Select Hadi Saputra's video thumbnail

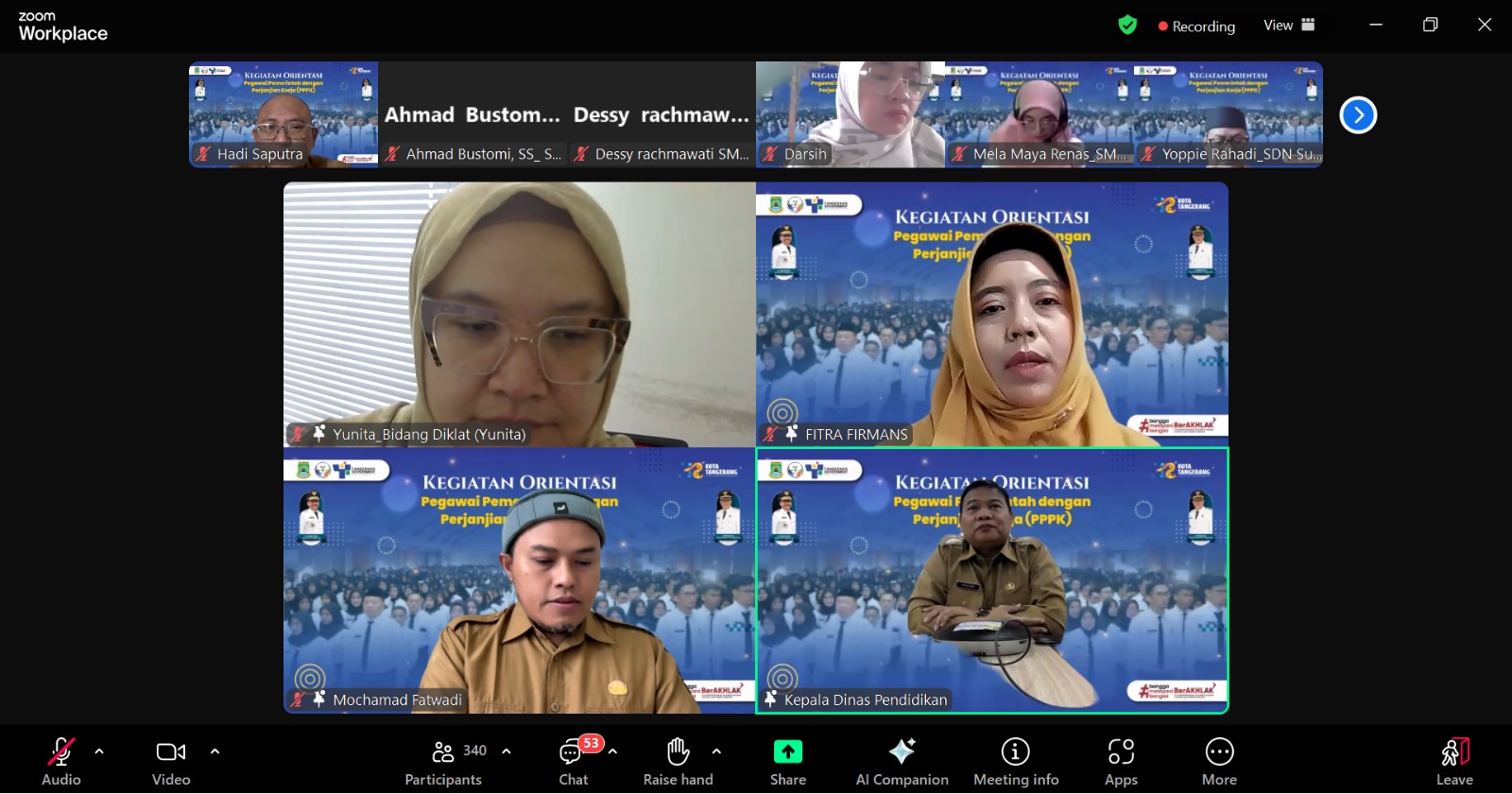pos(283,113)
